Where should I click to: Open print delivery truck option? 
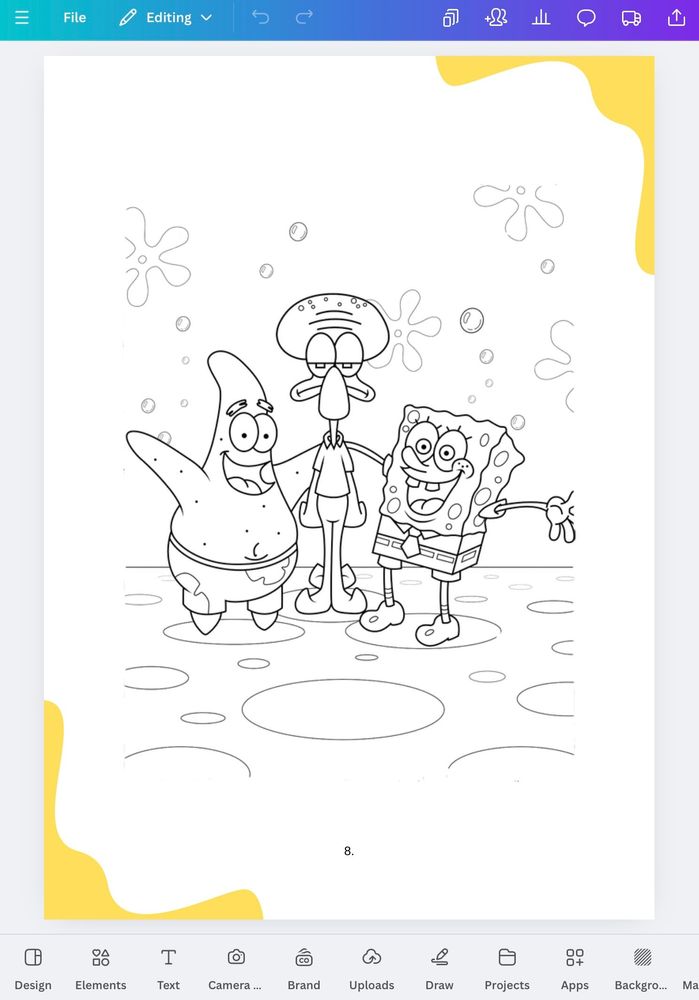[631, 18]
